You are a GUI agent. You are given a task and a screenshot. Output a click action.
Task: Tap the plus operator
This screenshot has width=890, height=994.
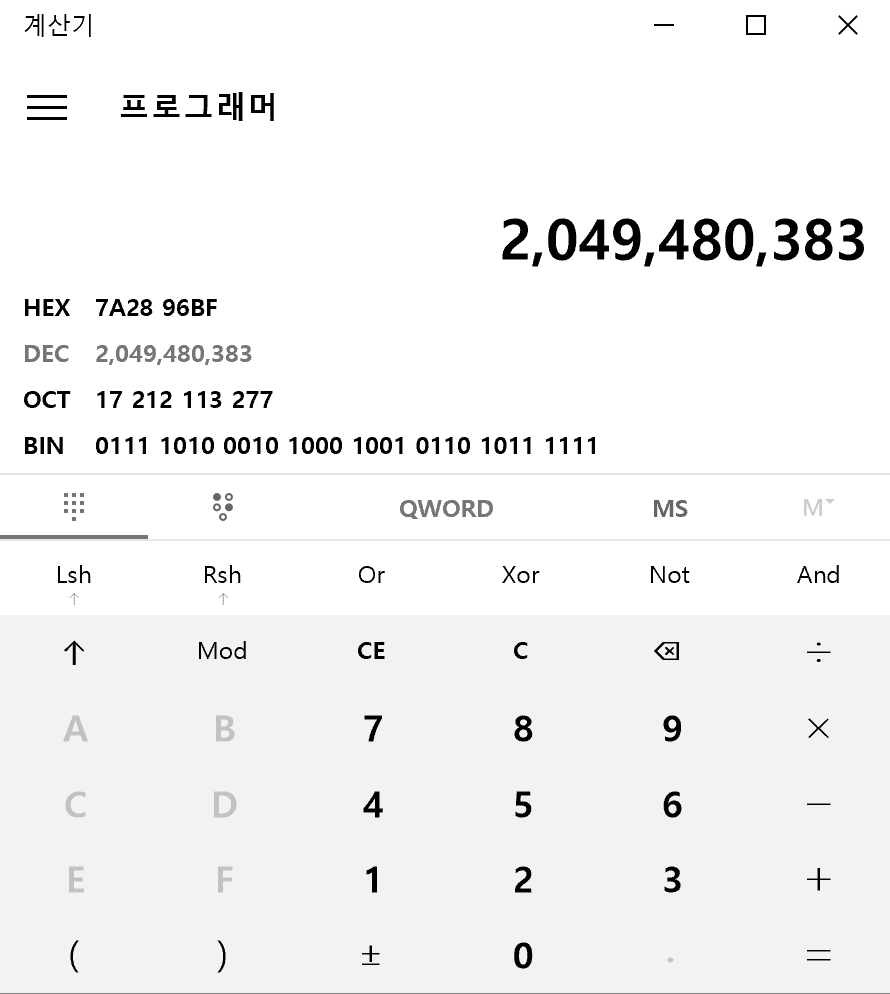pyautogui.click(x=818, y=880)
